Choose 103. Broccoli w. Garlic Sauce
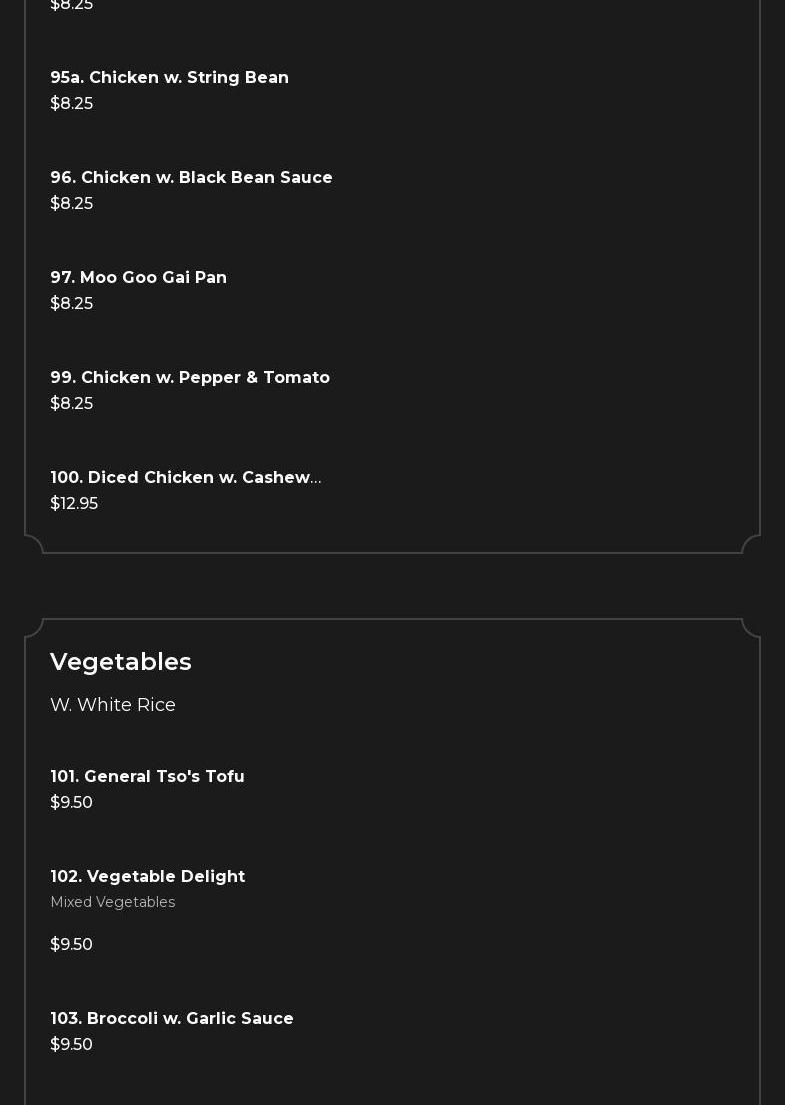The image size is (785, 1105). (x=172, y=1019)
